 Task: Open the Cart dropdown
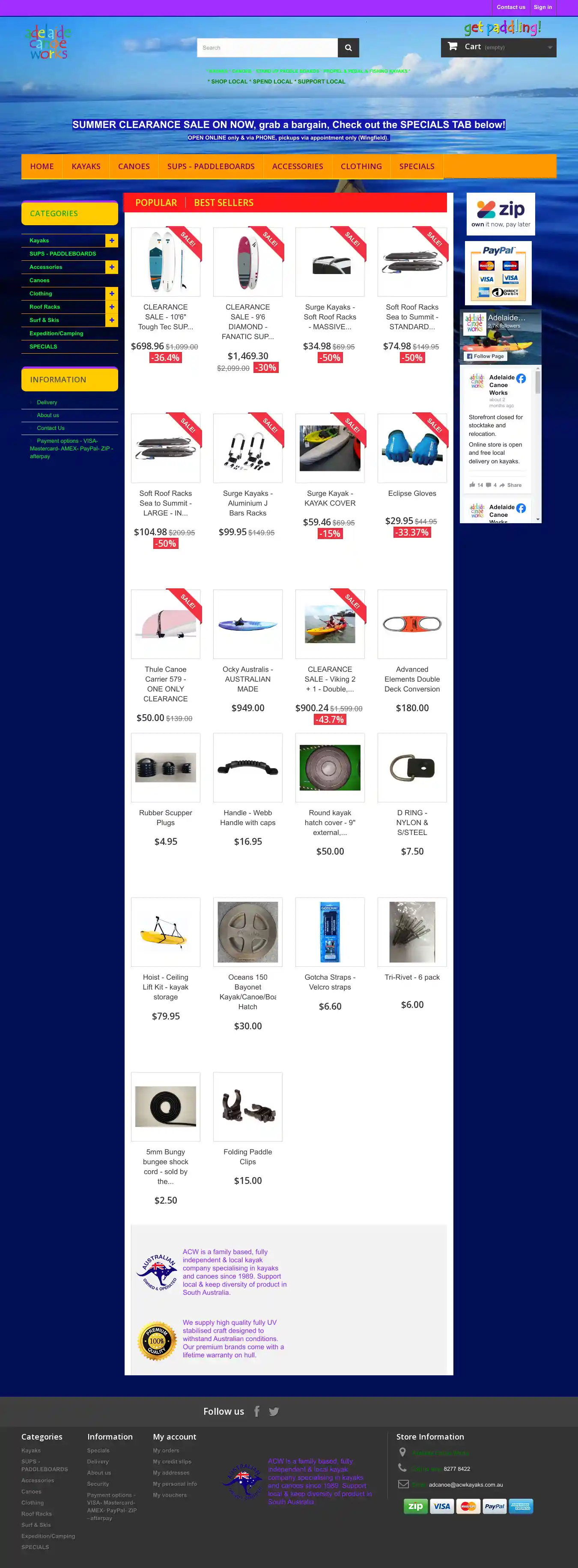(x=498, y=47)
